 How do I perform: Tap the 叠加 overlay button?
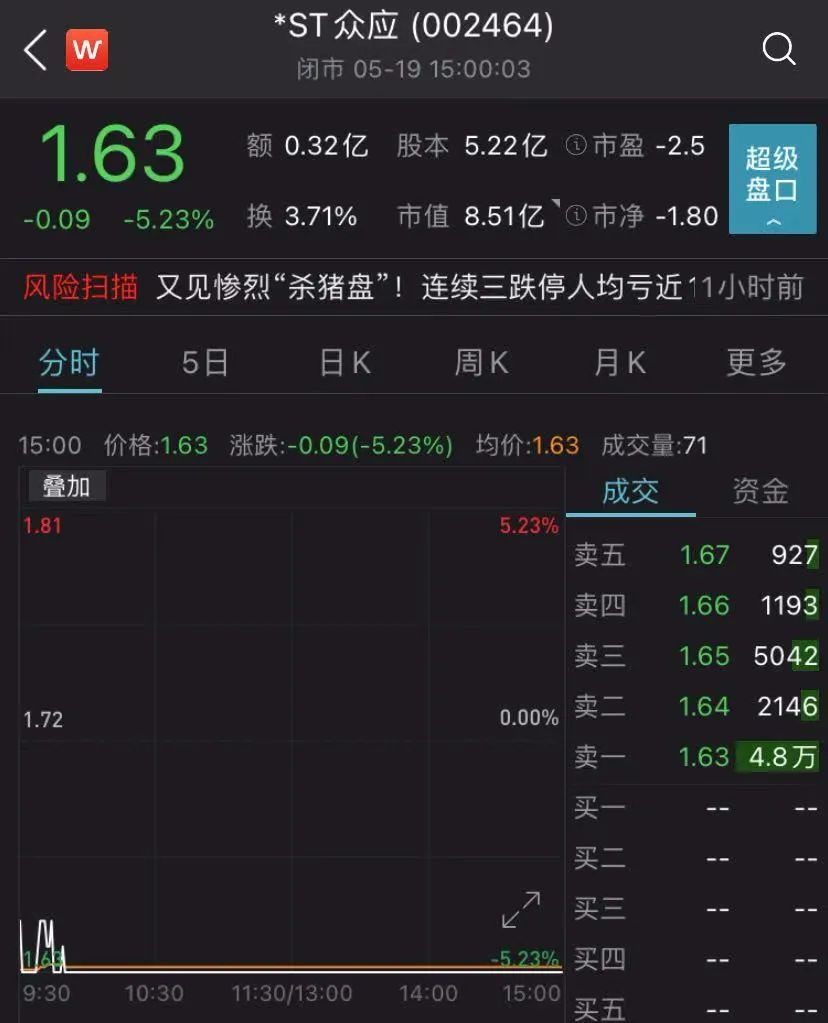pyautogui.click(x=66, y=487)
